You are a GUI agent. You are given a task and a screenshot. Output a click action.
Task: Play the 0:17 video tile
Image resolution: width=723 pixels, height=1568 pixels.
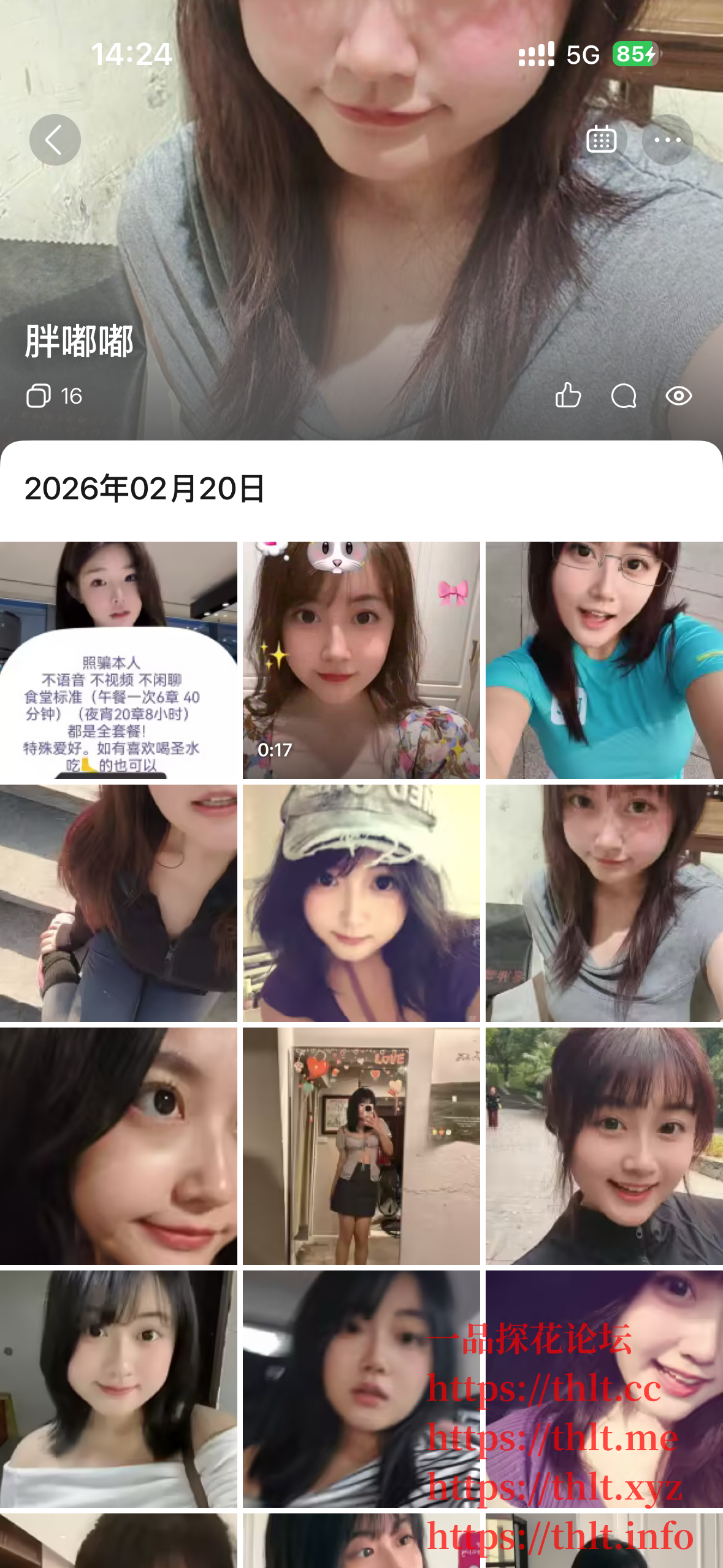coord(361,659)
